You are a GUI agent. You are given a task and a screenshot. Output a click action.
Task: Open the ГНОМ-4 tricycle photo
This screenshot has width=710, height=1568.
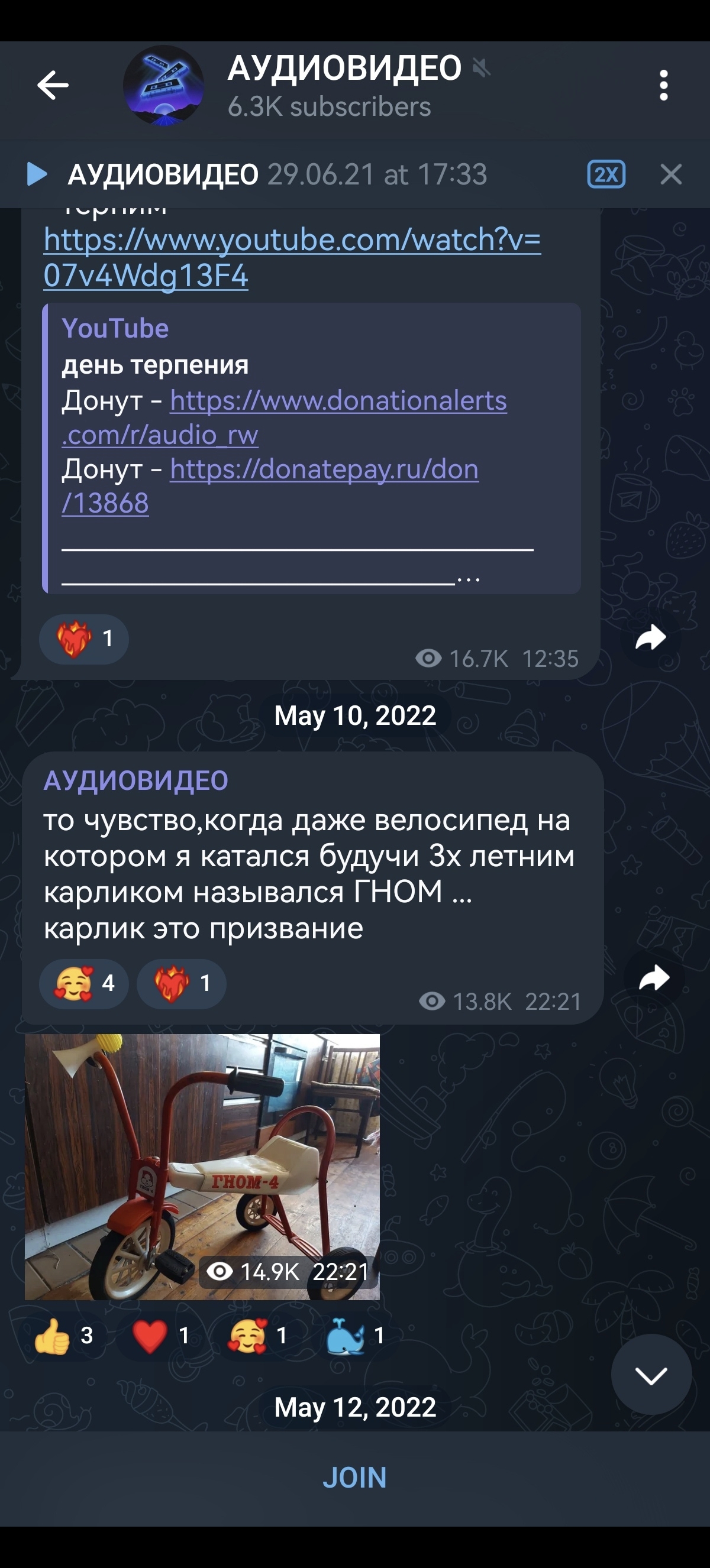tap(202, 1165)
